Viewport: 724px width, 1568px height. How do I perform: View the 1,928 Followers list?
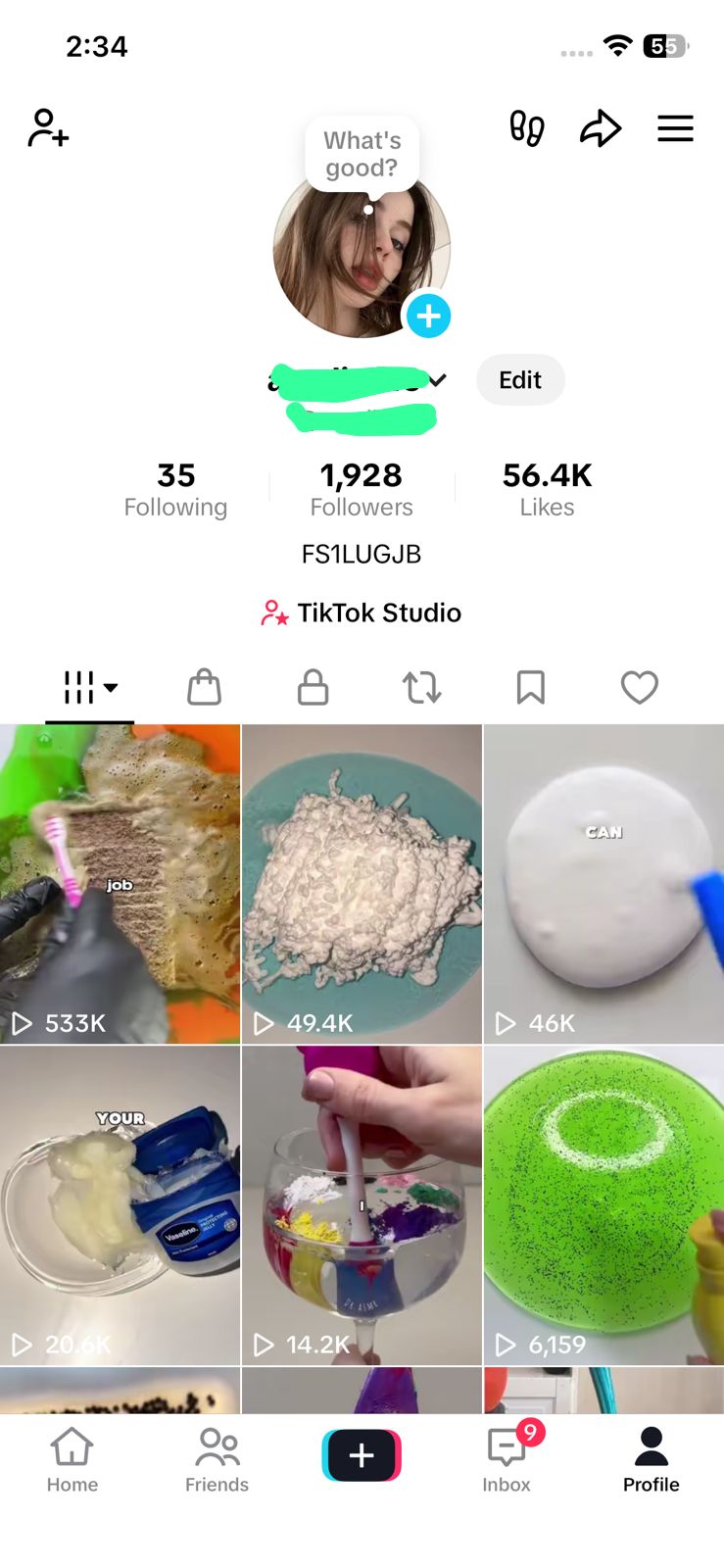click(x=362, y=489)
